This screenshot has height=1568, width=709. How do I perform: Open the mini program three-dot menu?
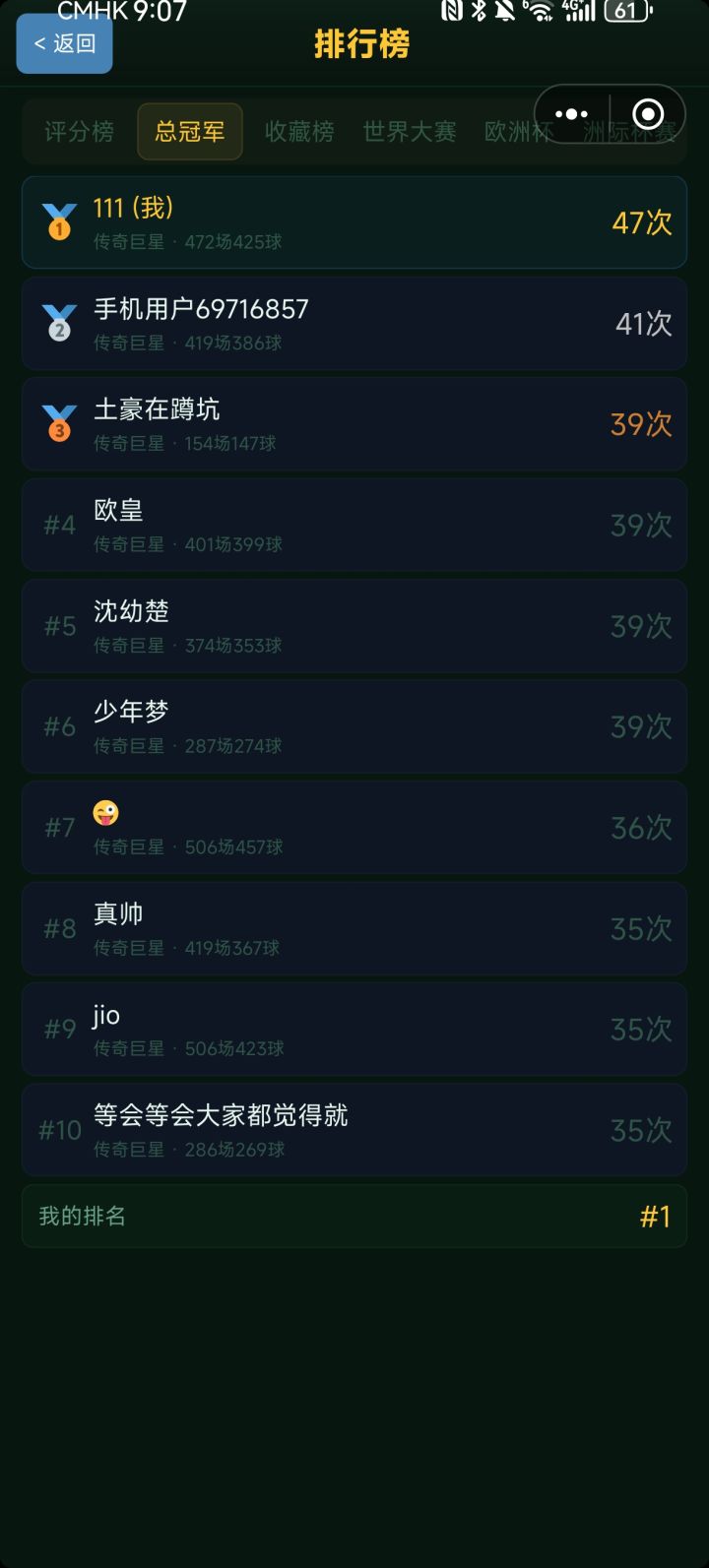pos(571,114)
